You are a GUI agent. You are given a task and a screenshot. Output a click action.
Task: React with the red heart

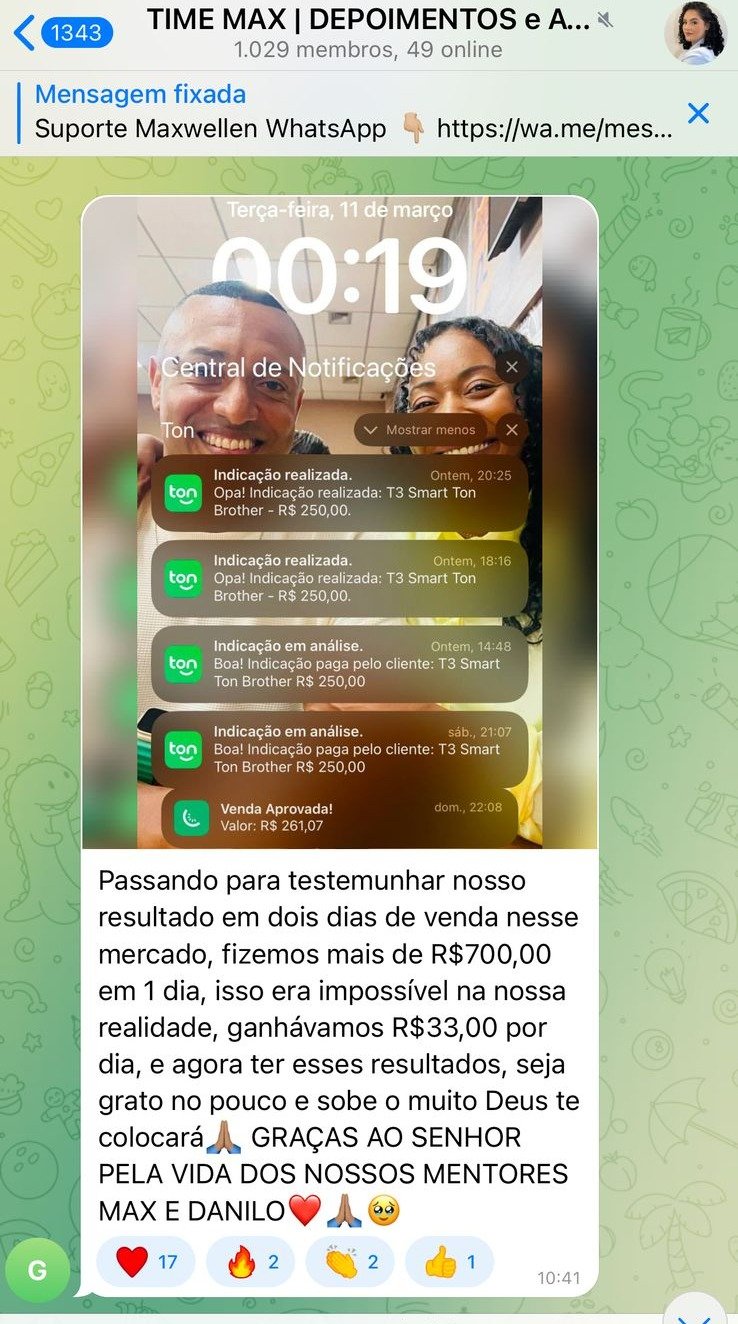pos(146,1262)
